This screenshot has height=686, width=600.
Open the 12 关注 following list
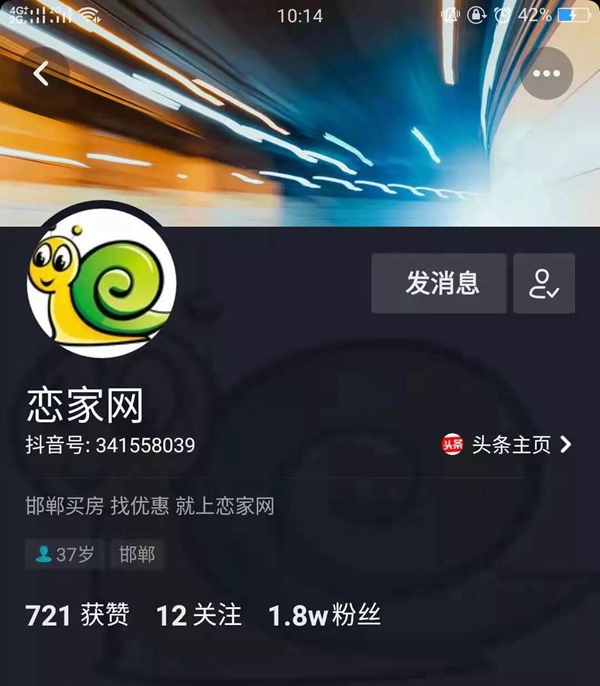[197, 615]
